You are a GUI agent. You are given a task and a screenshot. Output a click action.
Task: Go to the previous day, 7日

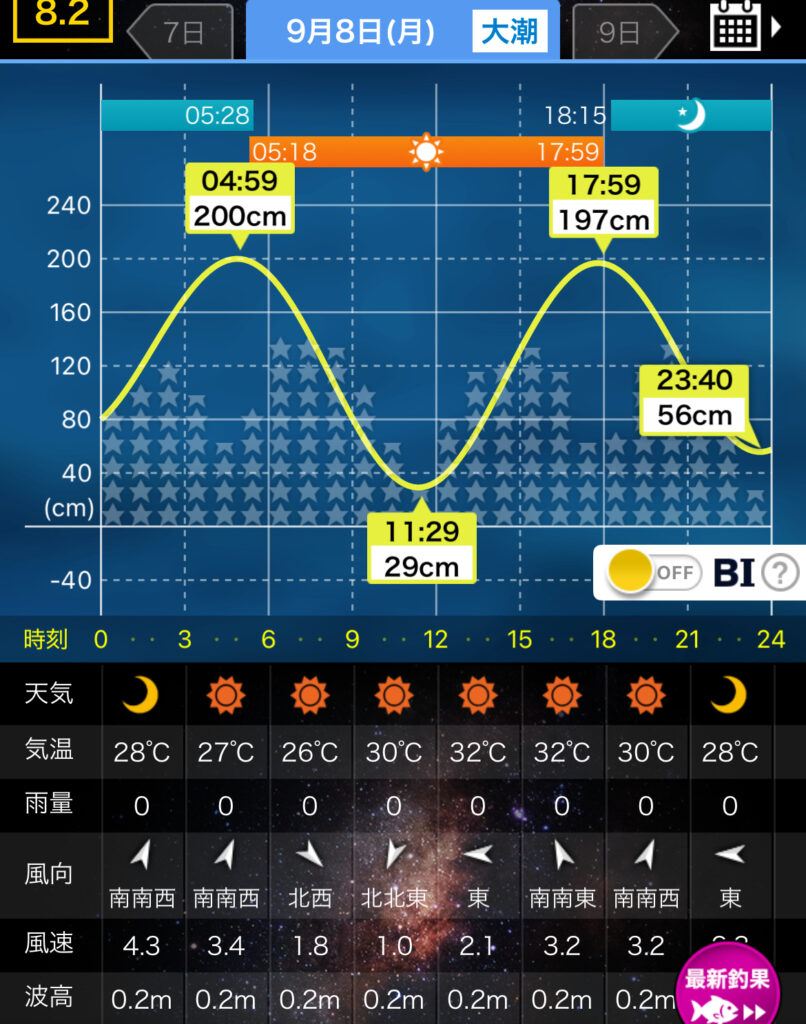click(180, 32)
